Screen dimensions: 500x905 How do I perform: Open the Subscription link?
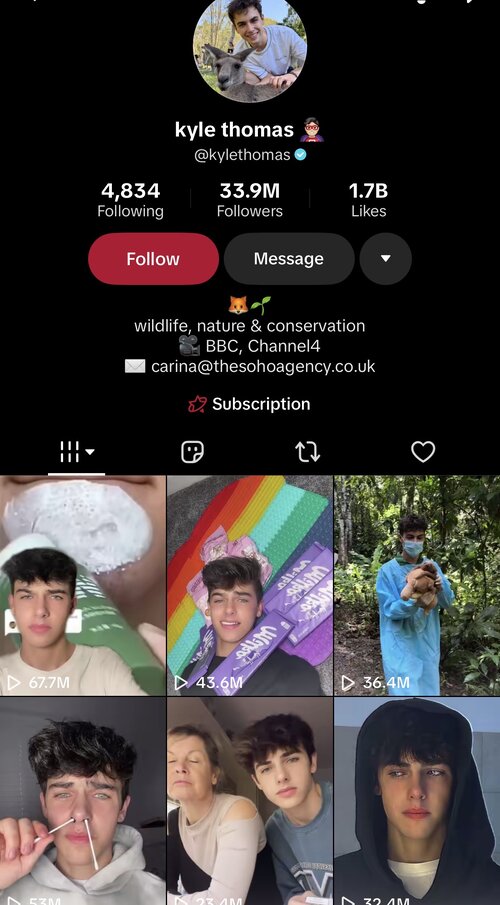click(x=249, y=404)
